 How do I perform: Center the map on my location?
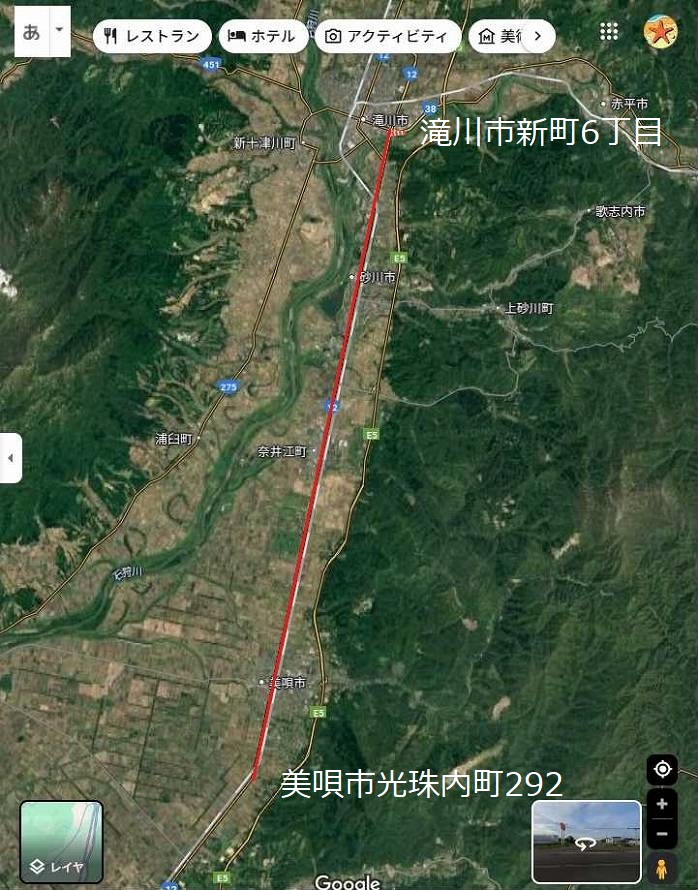point(662,770)
